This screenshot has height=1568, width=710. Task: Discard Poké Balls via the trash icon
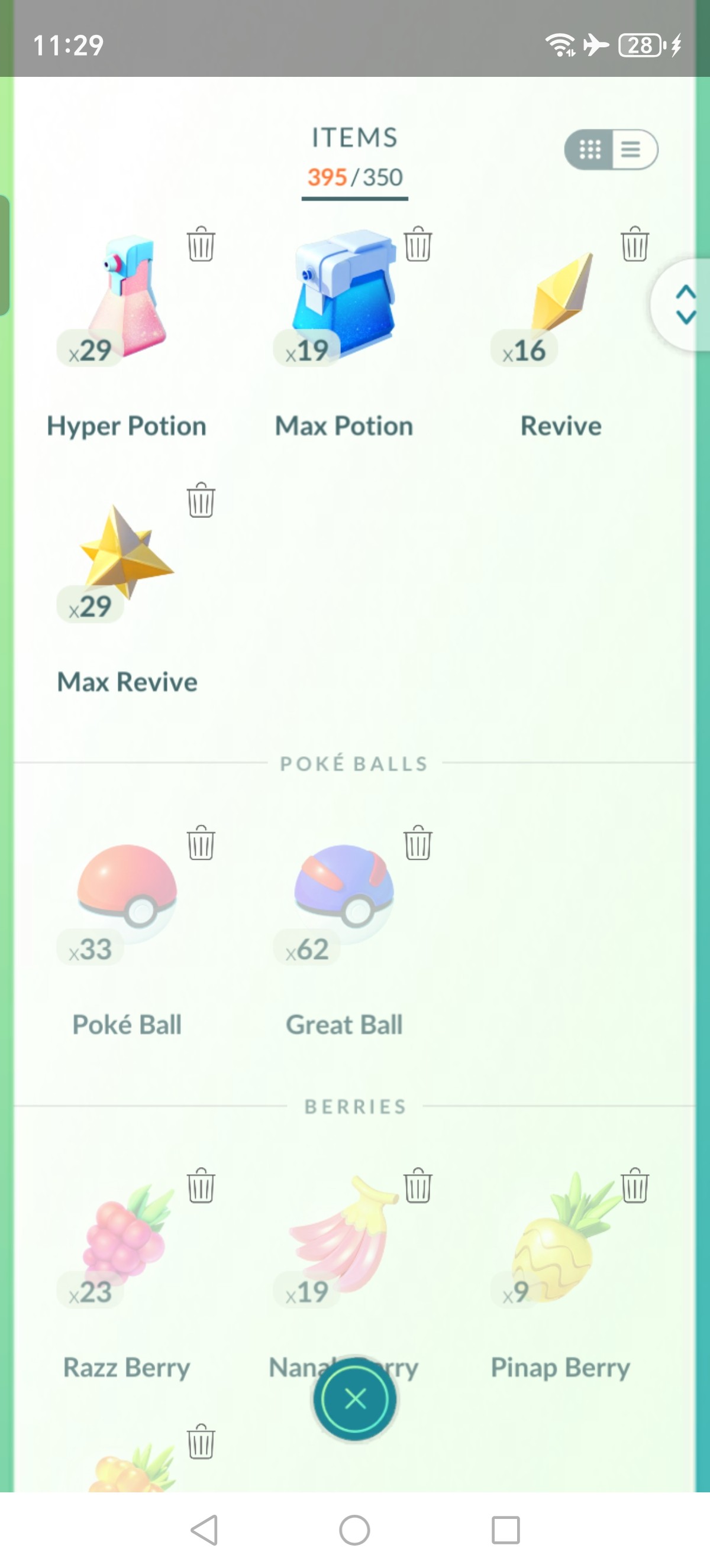[201, 843]
